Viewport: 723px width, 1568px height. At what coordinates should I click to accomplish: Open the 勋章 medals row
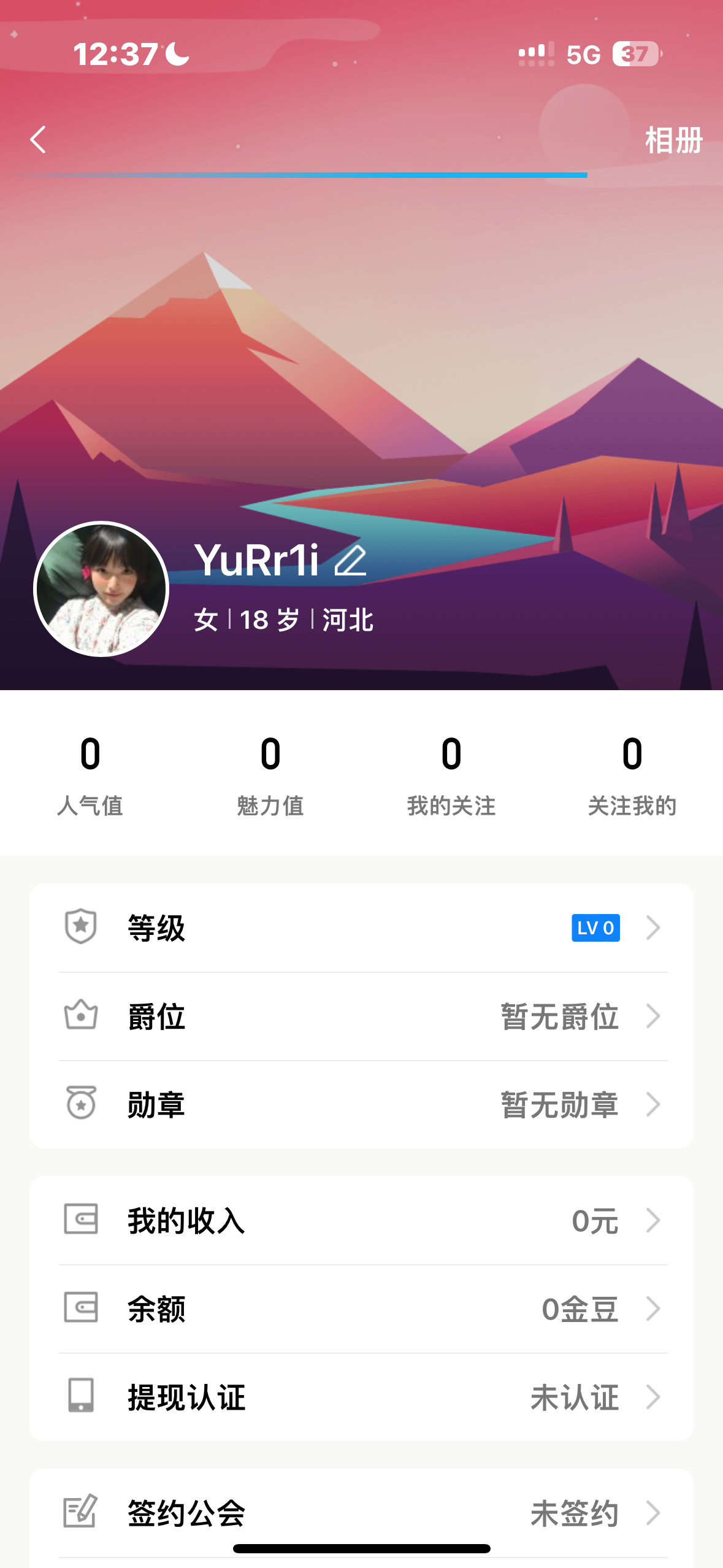pos(362,1105)
